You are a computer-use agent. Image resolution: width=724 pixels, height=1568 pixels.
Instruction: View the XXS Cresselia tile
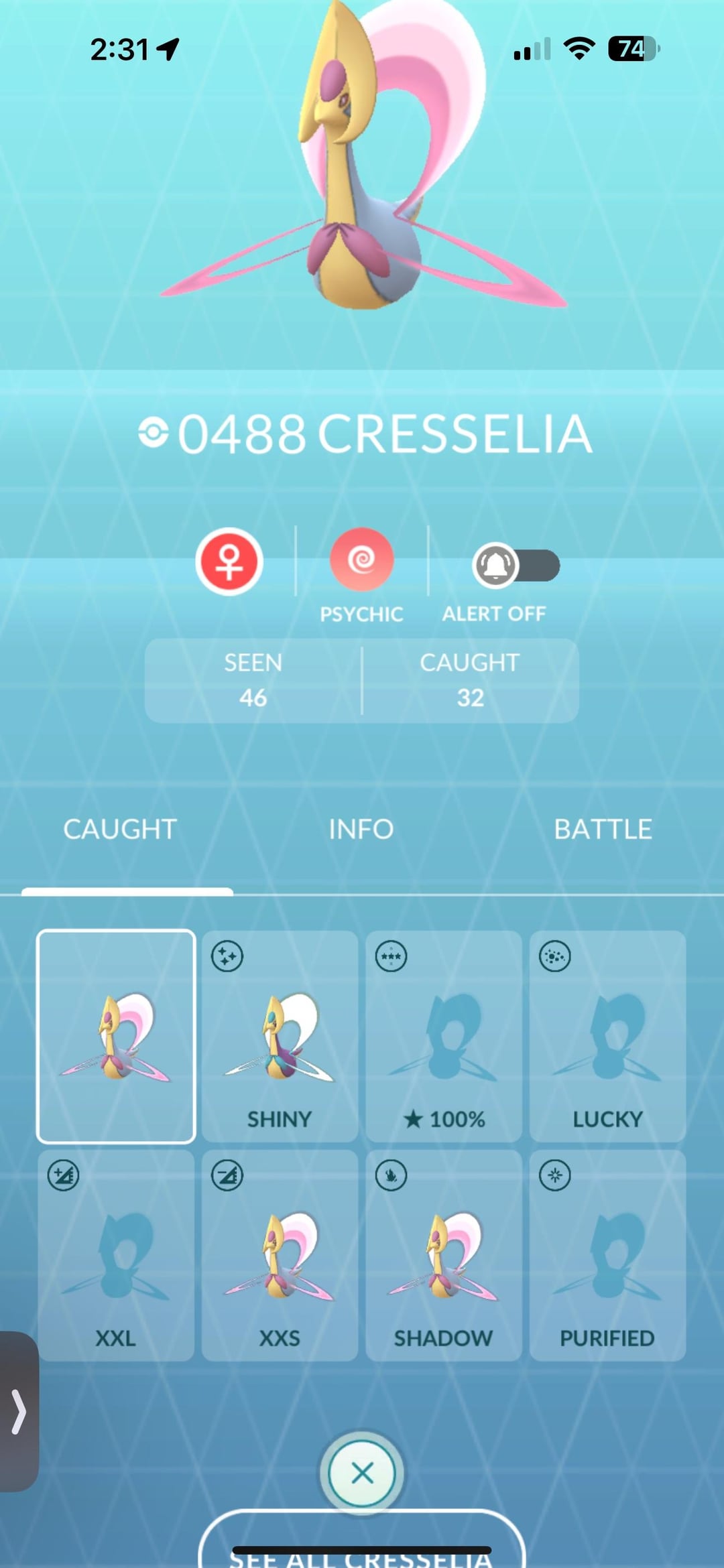tap(280, 1254)
